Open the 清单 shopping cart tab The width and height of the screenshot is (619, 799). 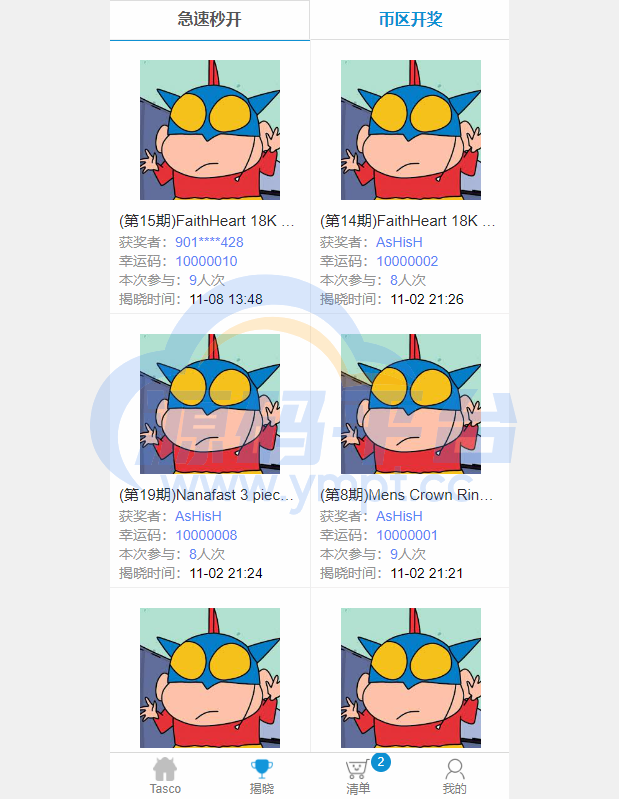tap(357, 776)
